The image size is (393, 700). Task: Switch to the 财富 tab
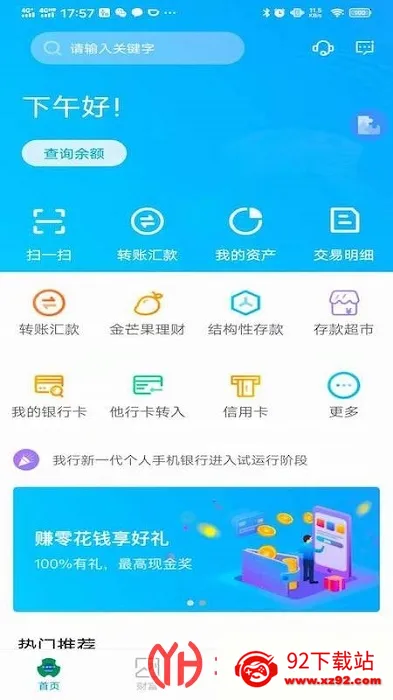(x=146, y=674)
